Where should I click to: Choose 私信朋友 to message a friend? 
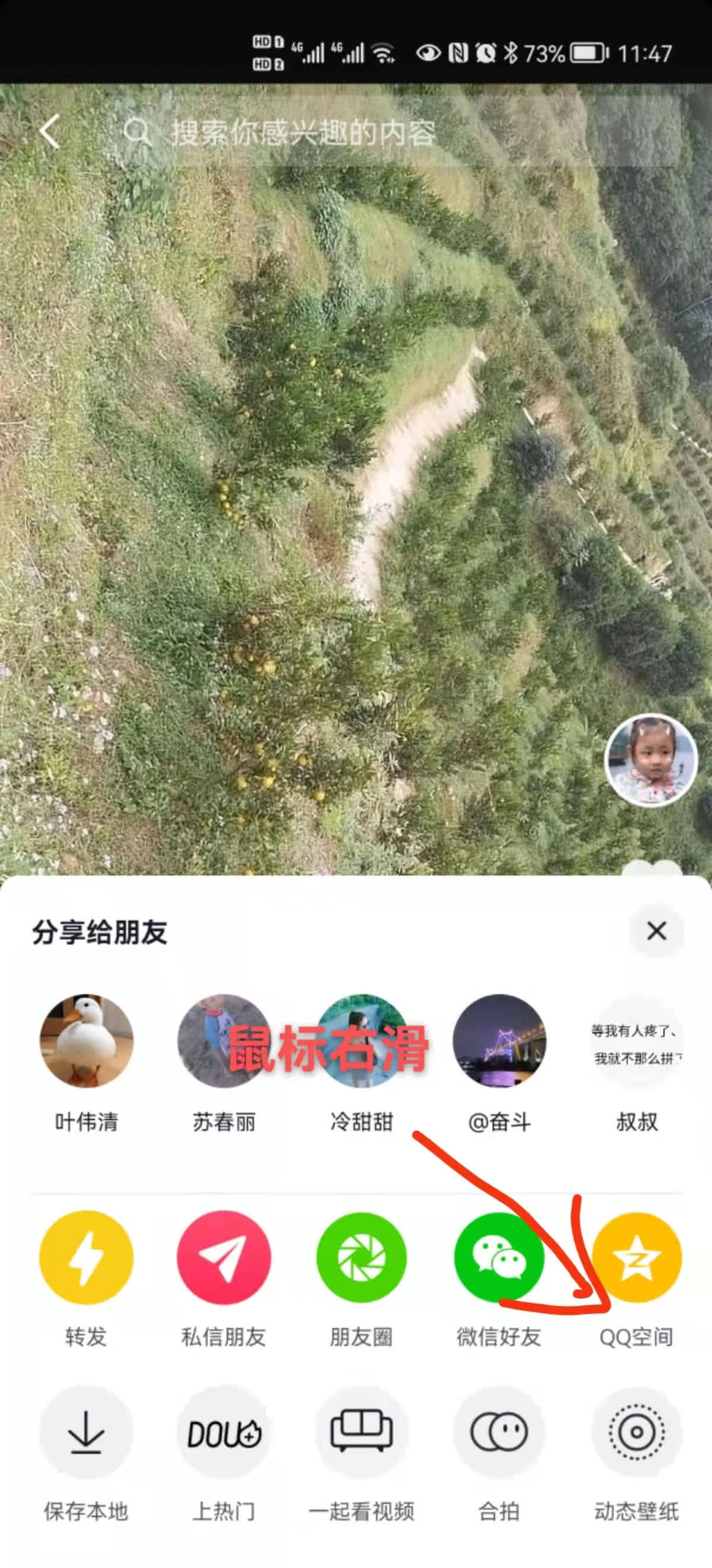224,1257
